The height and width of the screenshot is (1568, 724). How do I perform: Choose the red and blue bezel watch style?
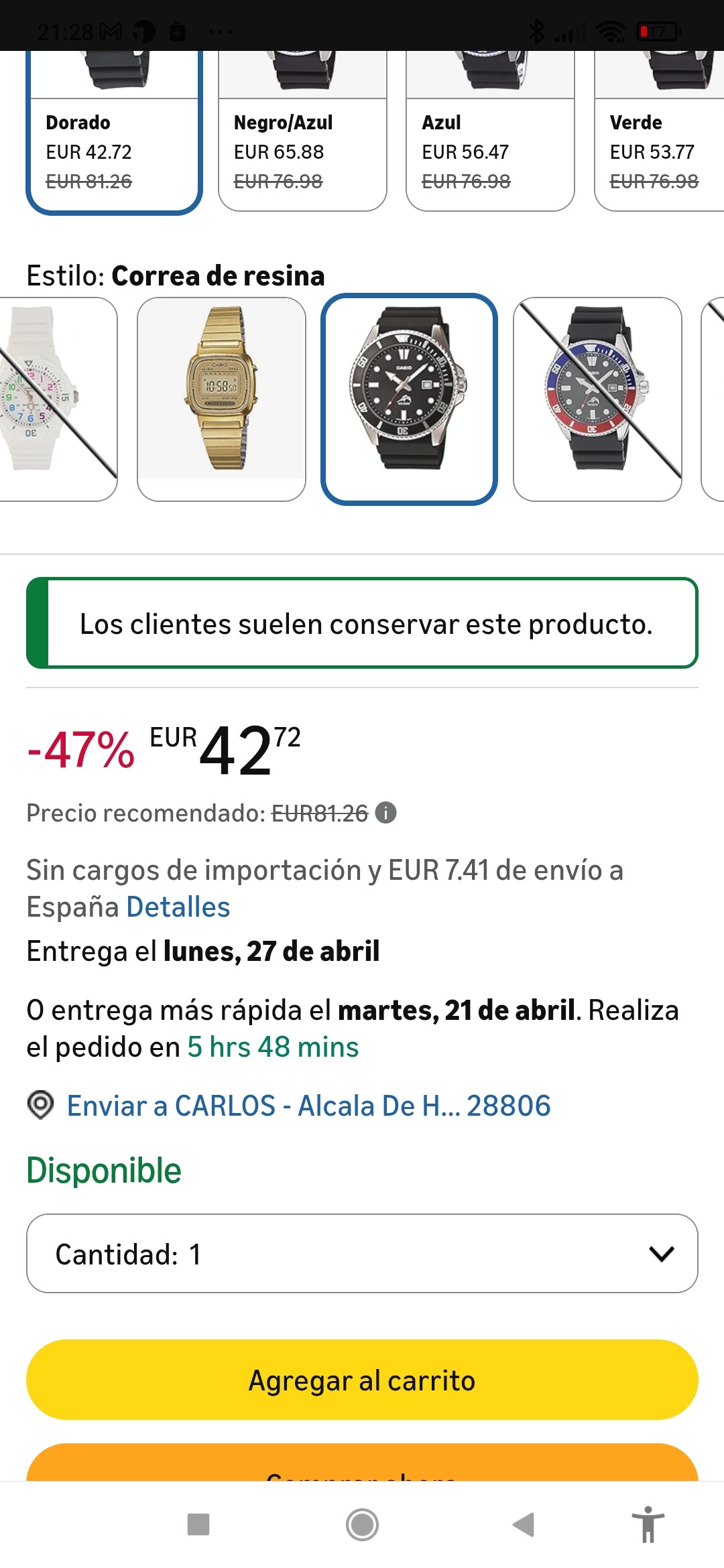coord(597,399)
